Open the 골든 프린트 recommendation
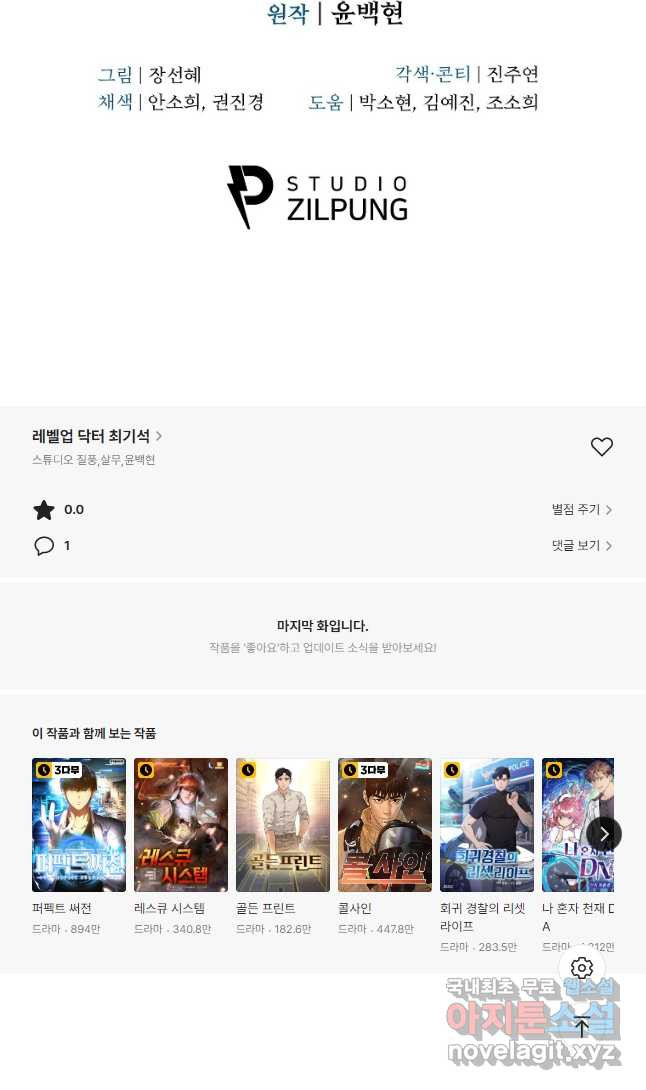646x1090 pixels. pyautogui.click(x=283, y=825)
